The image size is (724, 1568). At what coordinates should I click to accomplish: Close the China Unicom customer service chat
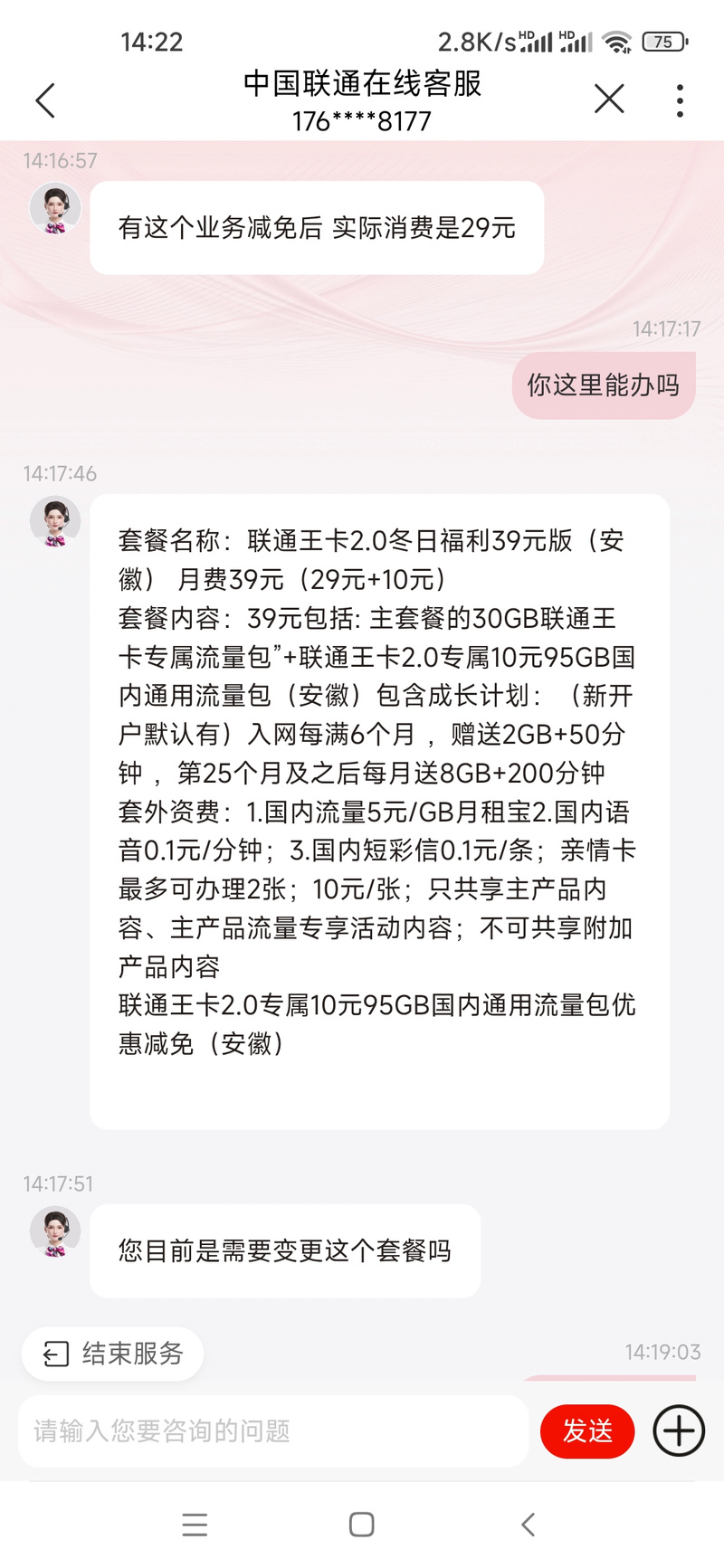pos(609,99)
